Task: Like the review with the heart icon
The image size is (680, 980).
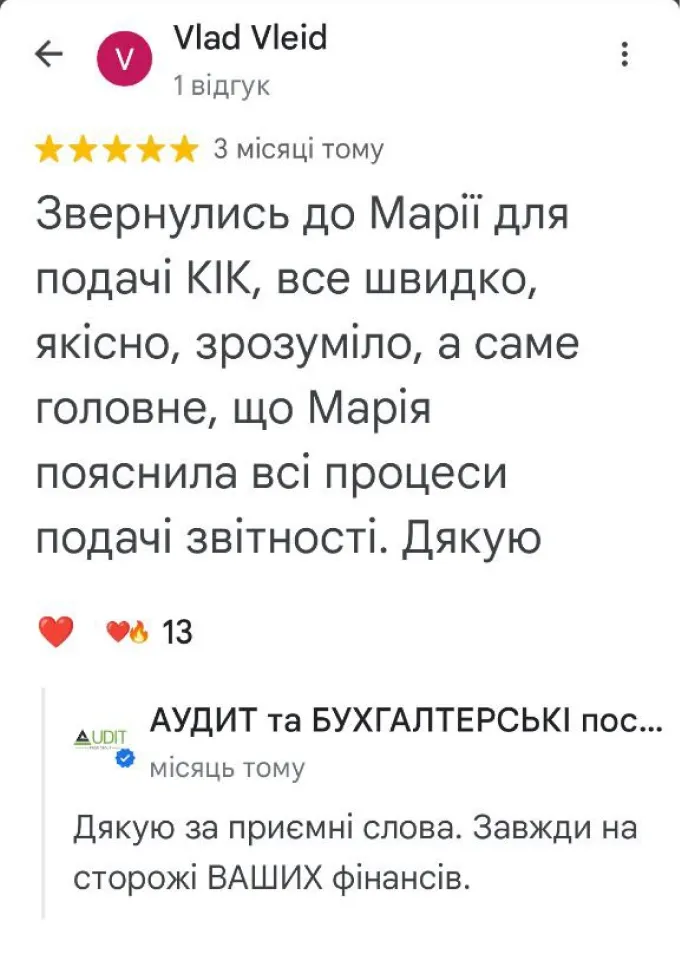Action: 56,632
